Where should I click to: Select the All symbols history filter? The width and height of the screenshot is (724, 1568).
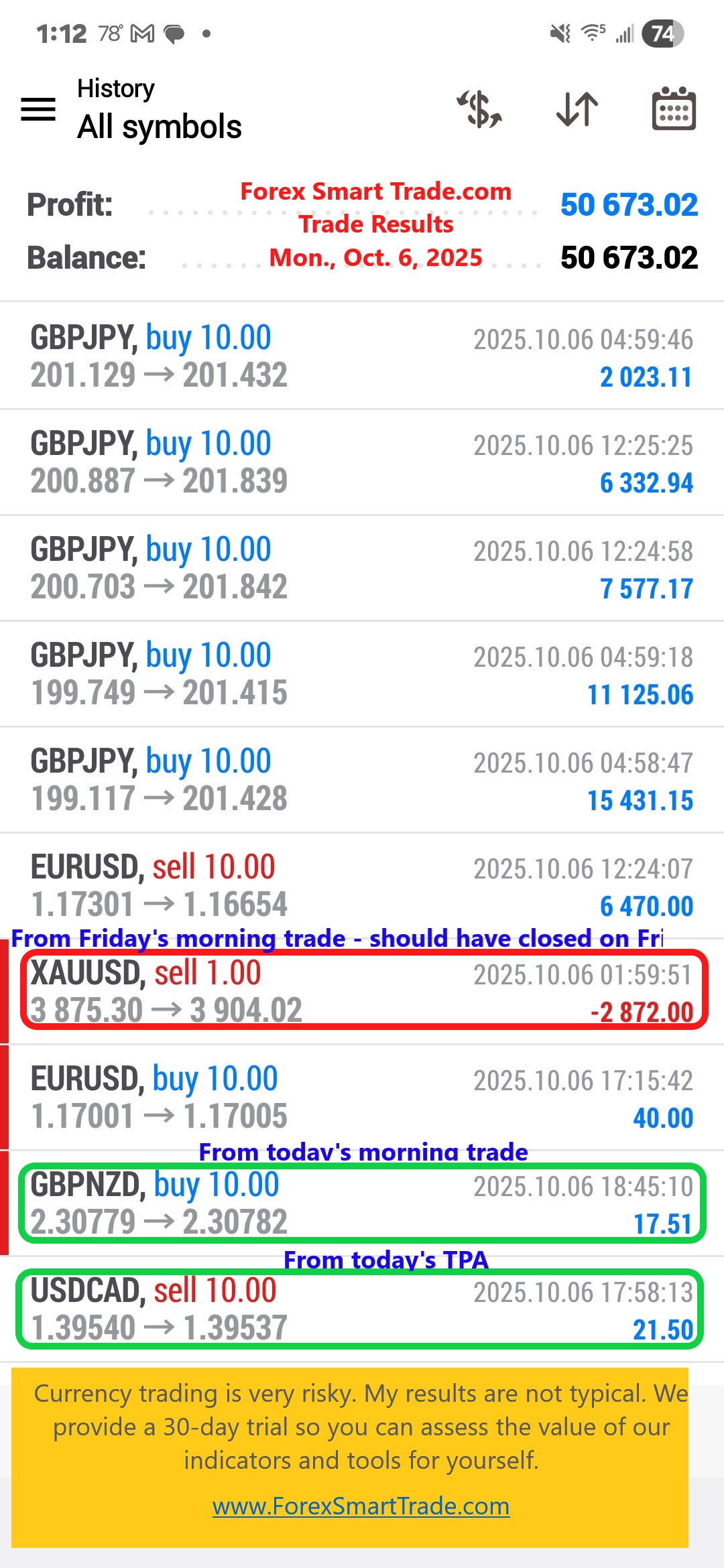160,127
